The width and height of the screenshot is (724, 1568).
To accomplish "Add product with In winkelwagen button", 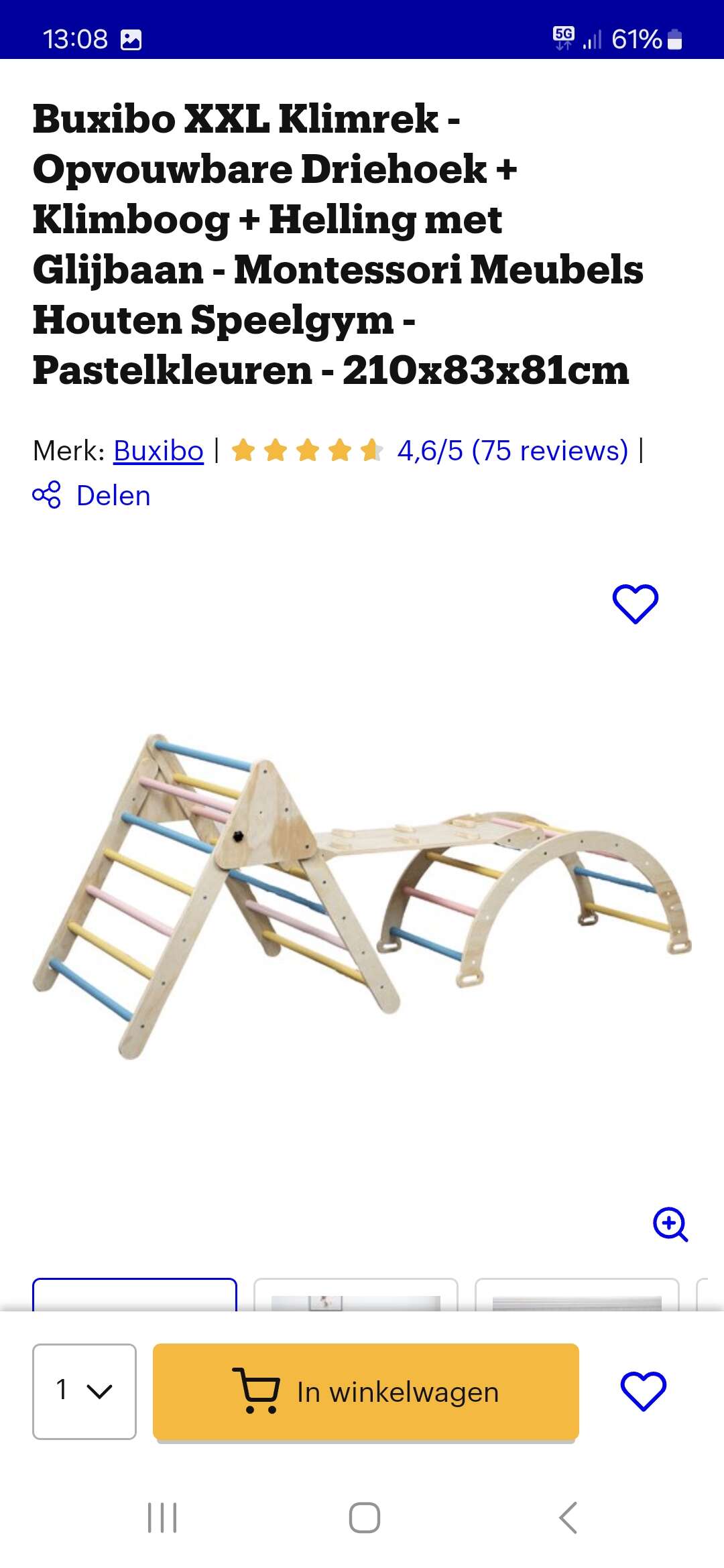I will 366,1391.
